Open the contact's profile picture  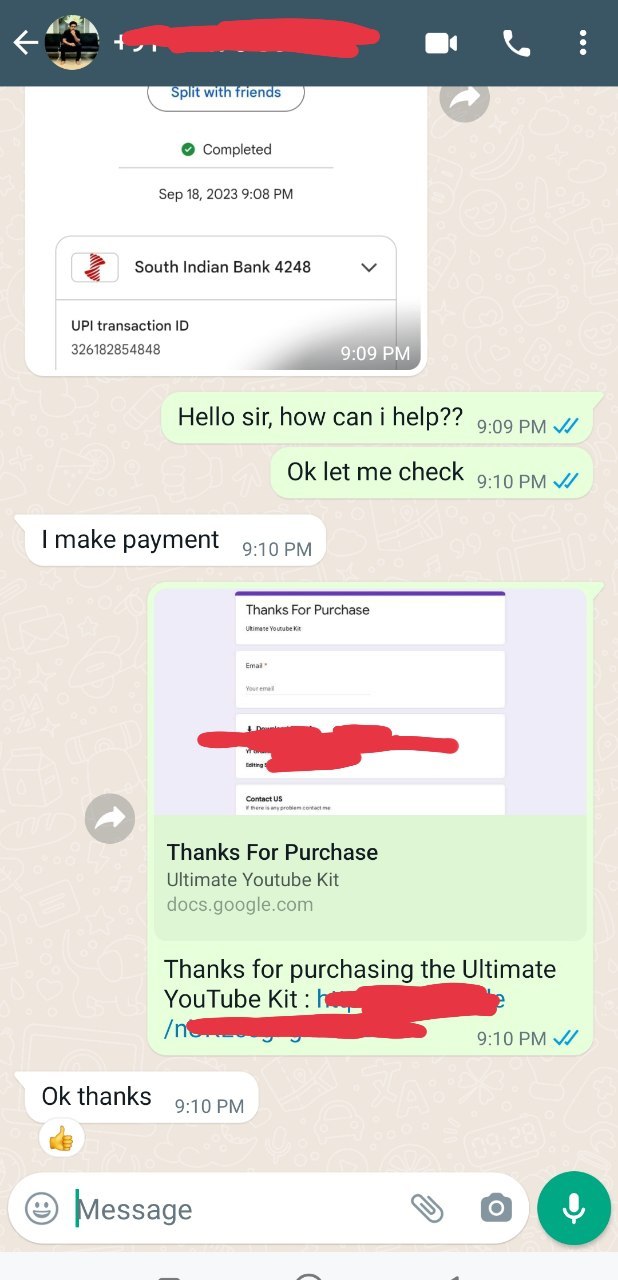(x=72, y=43)
